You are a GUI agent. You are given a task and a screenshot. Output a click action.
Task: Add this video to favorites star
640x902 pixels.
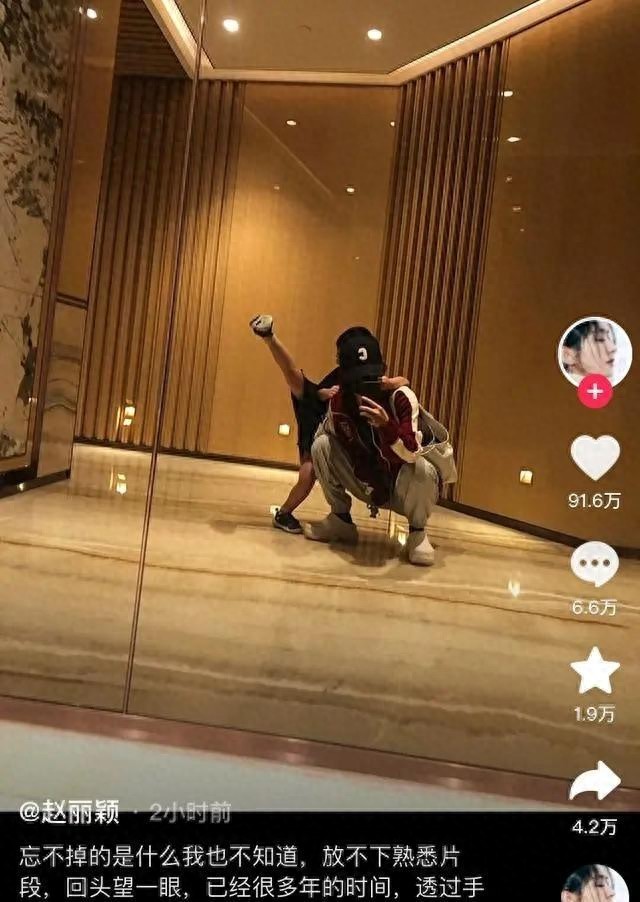click(x=594, y=671)
